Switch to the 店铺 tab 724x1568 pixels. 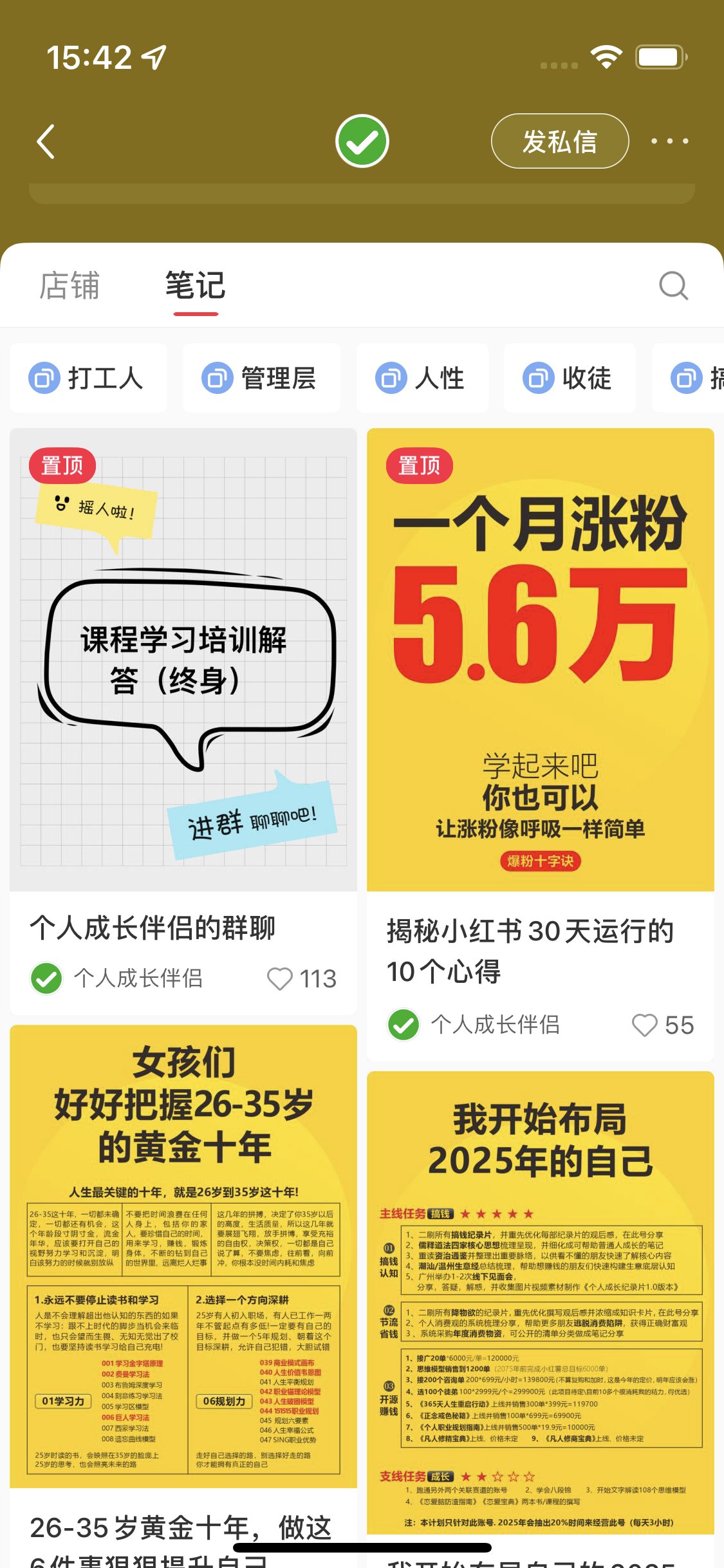pos(70,285)
